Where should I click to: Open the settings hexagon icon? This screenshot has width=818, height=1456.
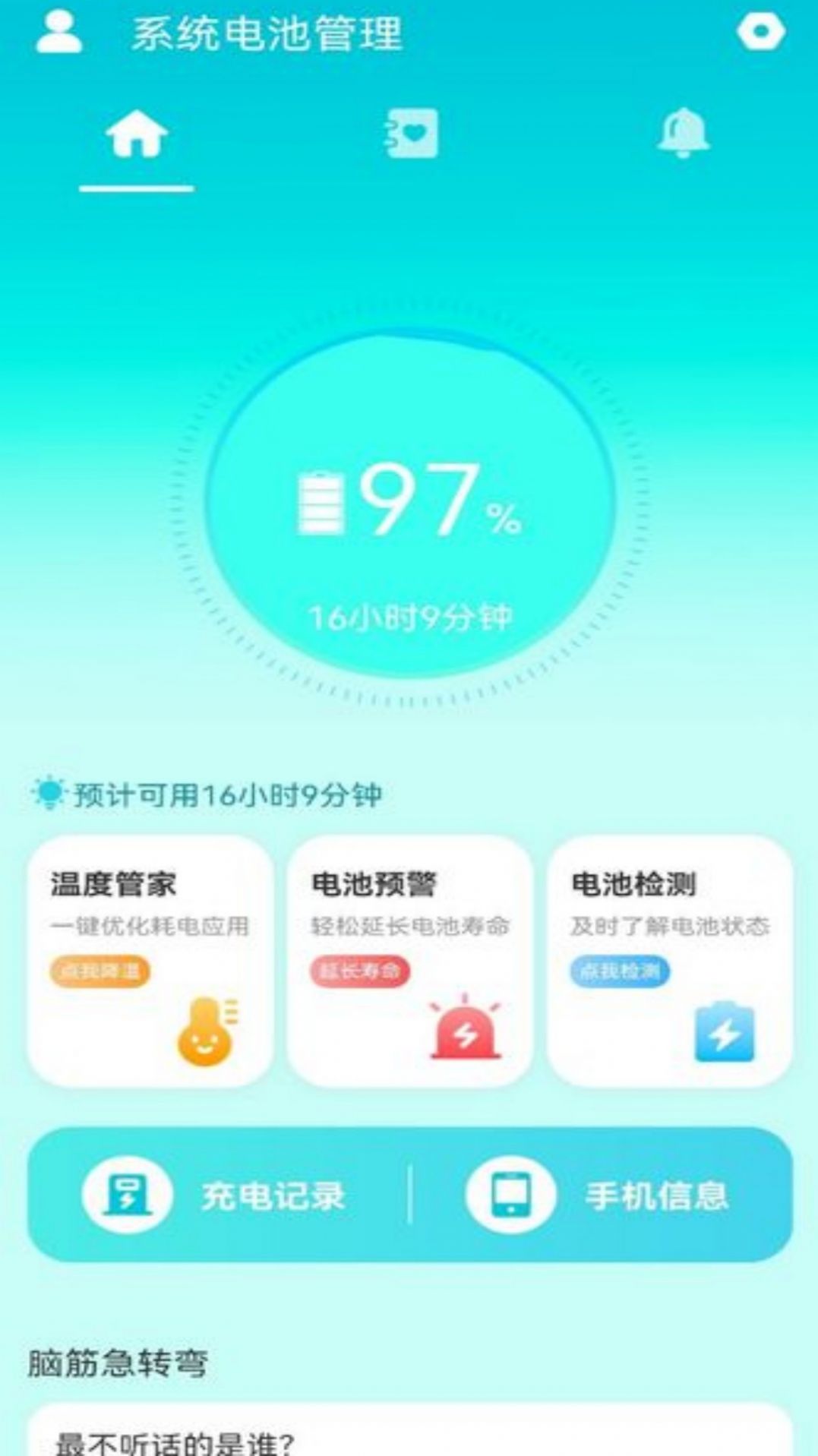(760, 32)
